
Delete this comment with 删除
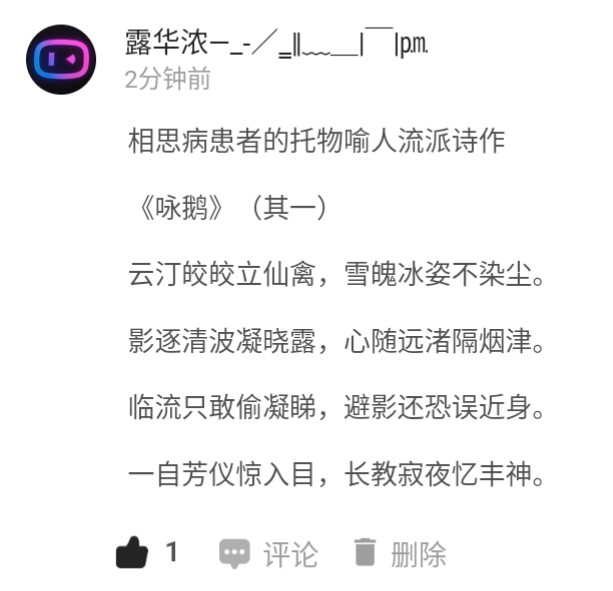point(400,553)
